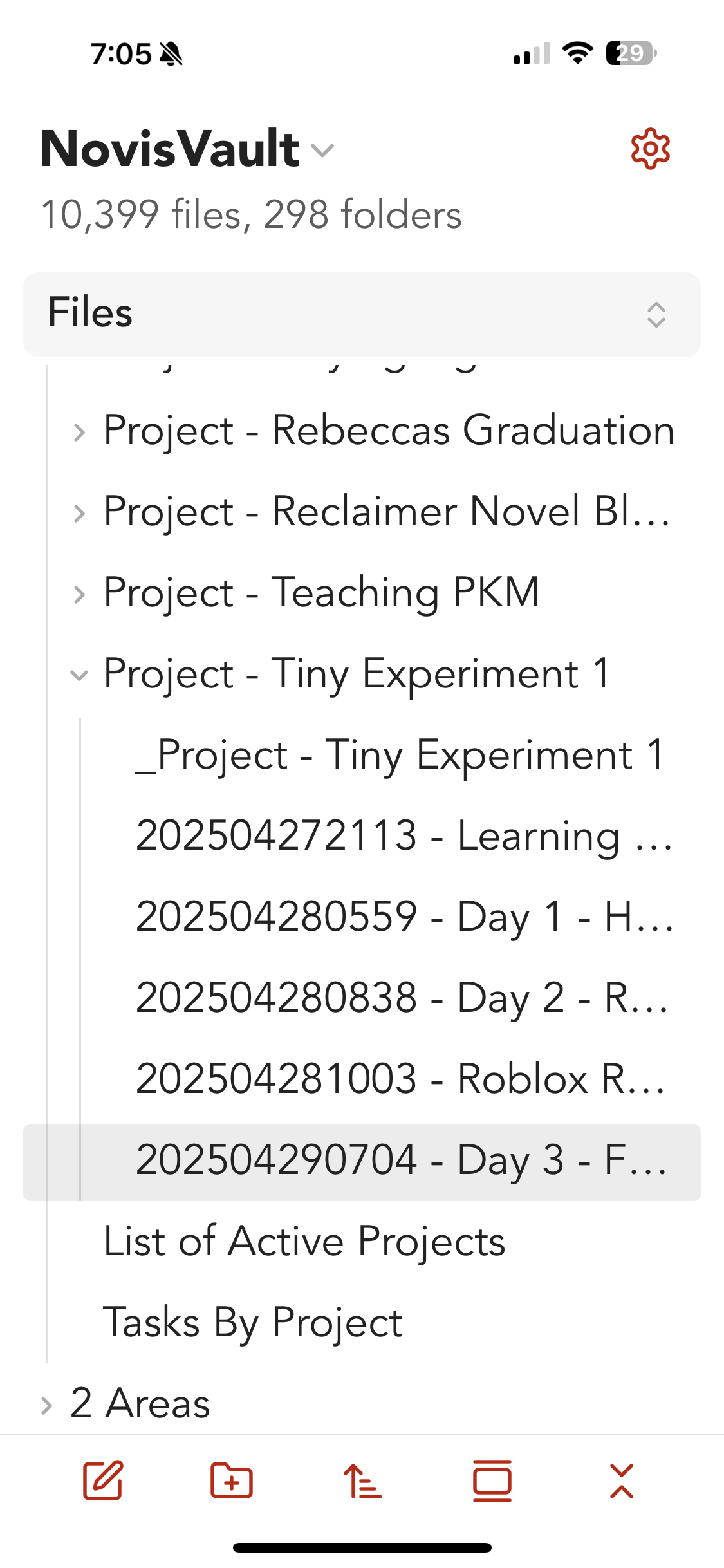Collapse all folders in tree
Image resolution: width=724 pixels, height=1568 pixels.
pyautogui.click(x=621, y=1480)
